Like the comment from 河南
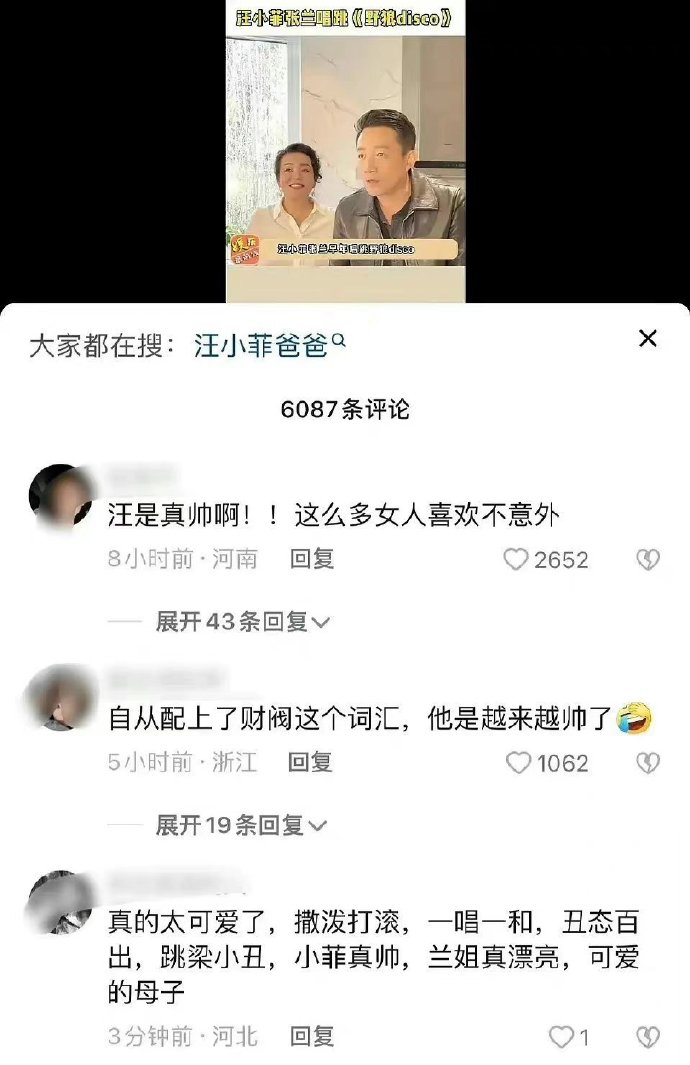 pos(516,560)
